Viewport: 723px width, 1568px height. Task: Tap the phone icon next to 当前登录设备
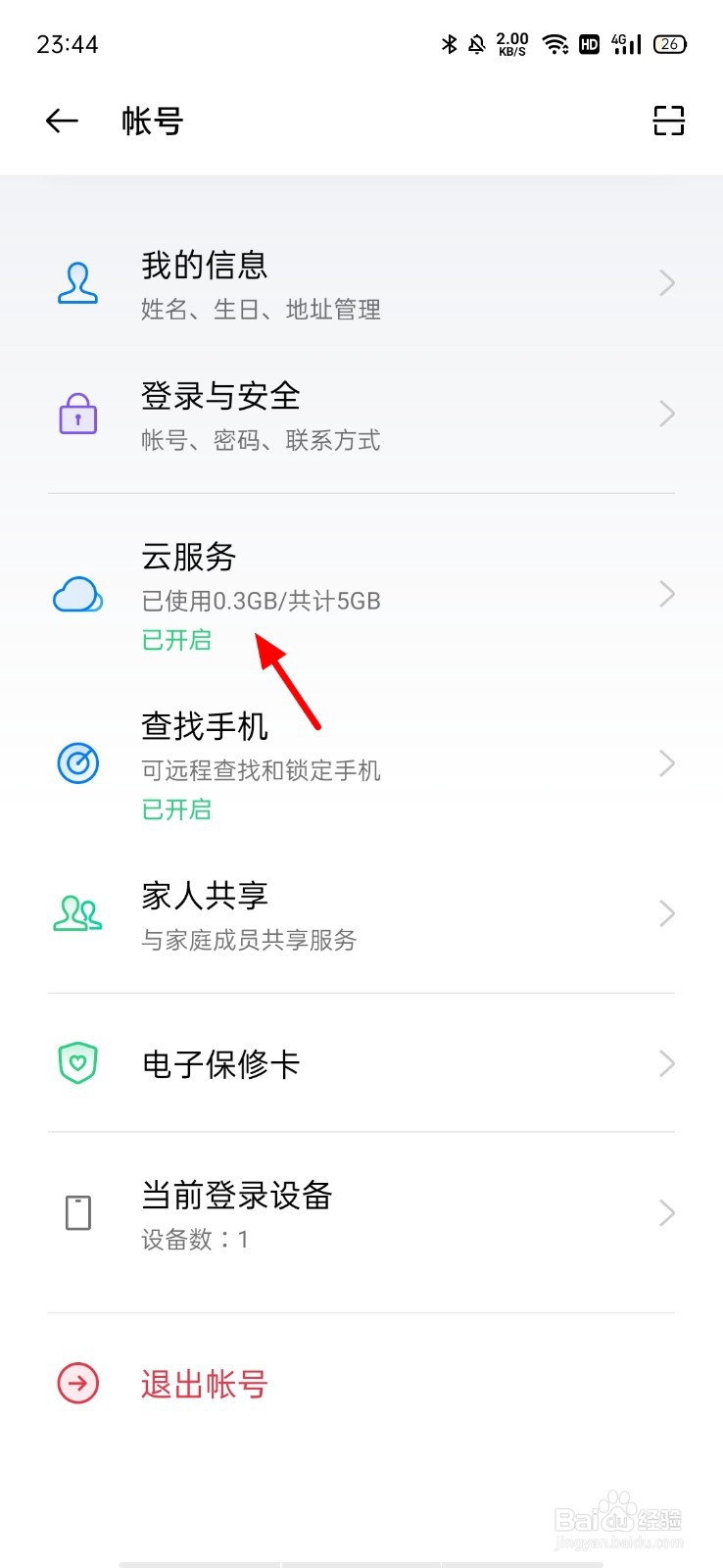(77, 1212)
